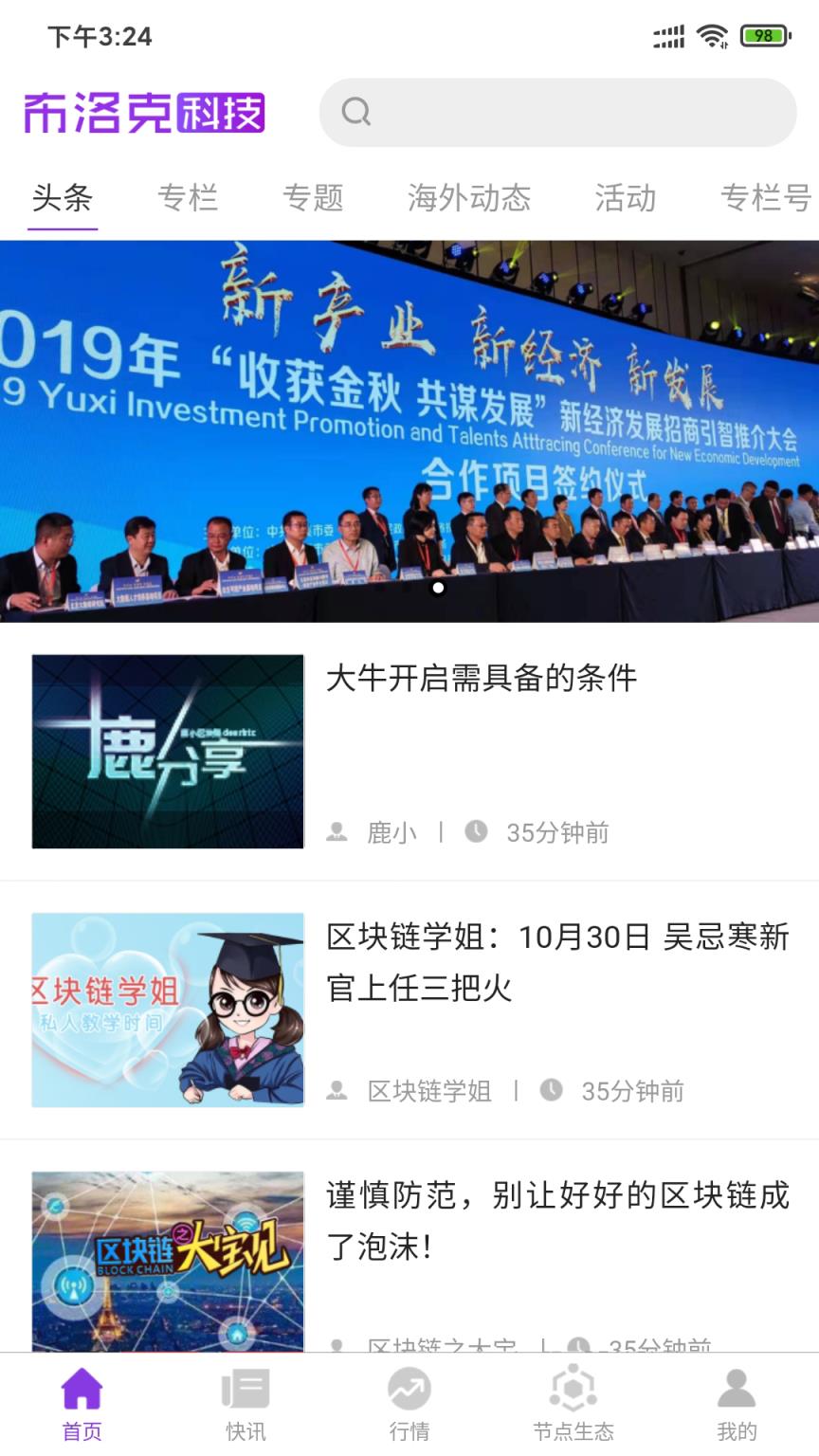Tap the author avatar icon beside 鹿小
The height and width of the screenshot is (1456, 819).
[337, 833]
